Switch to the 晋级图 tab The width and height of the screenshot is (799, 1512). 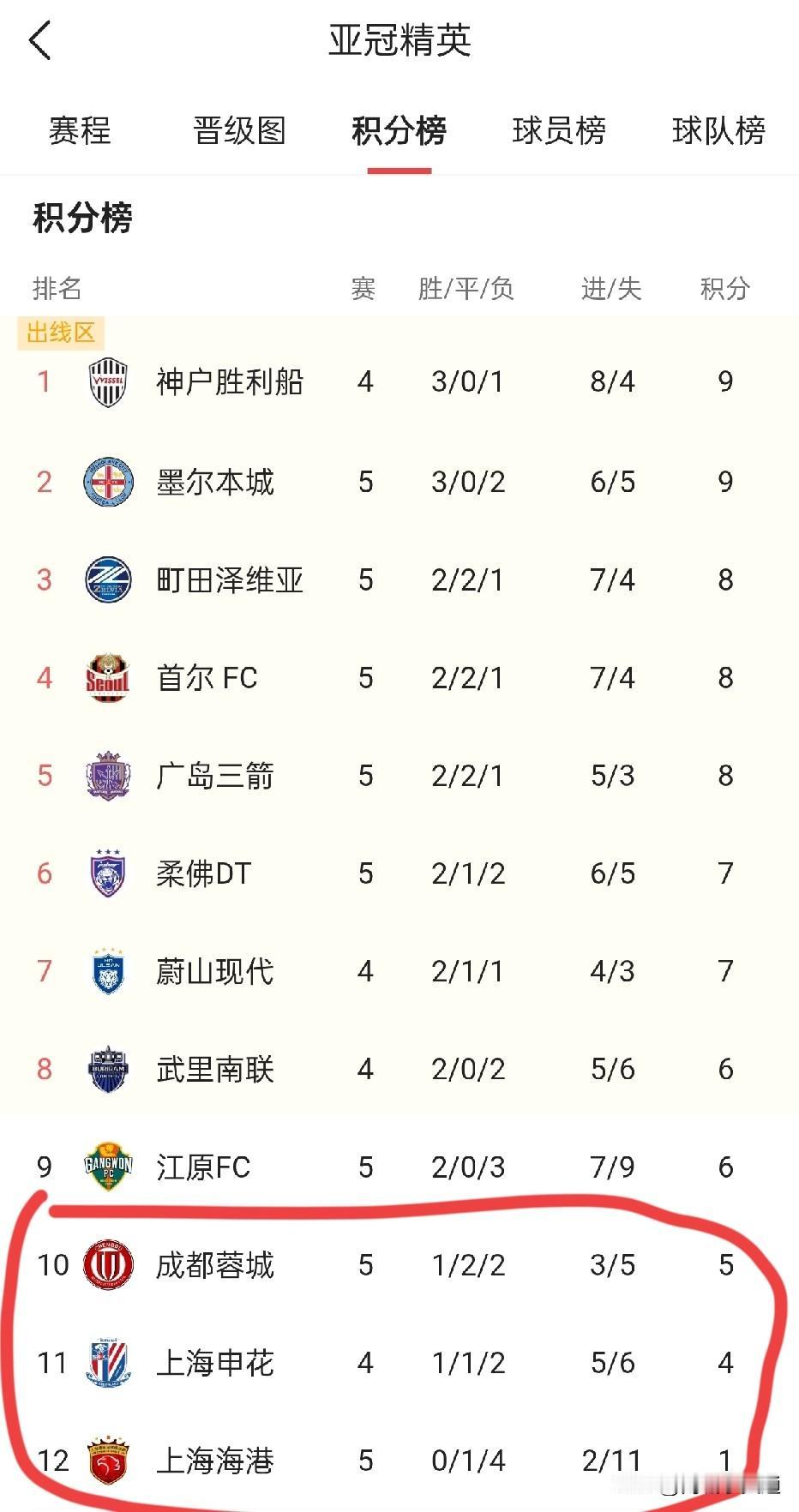pos(239,130)
